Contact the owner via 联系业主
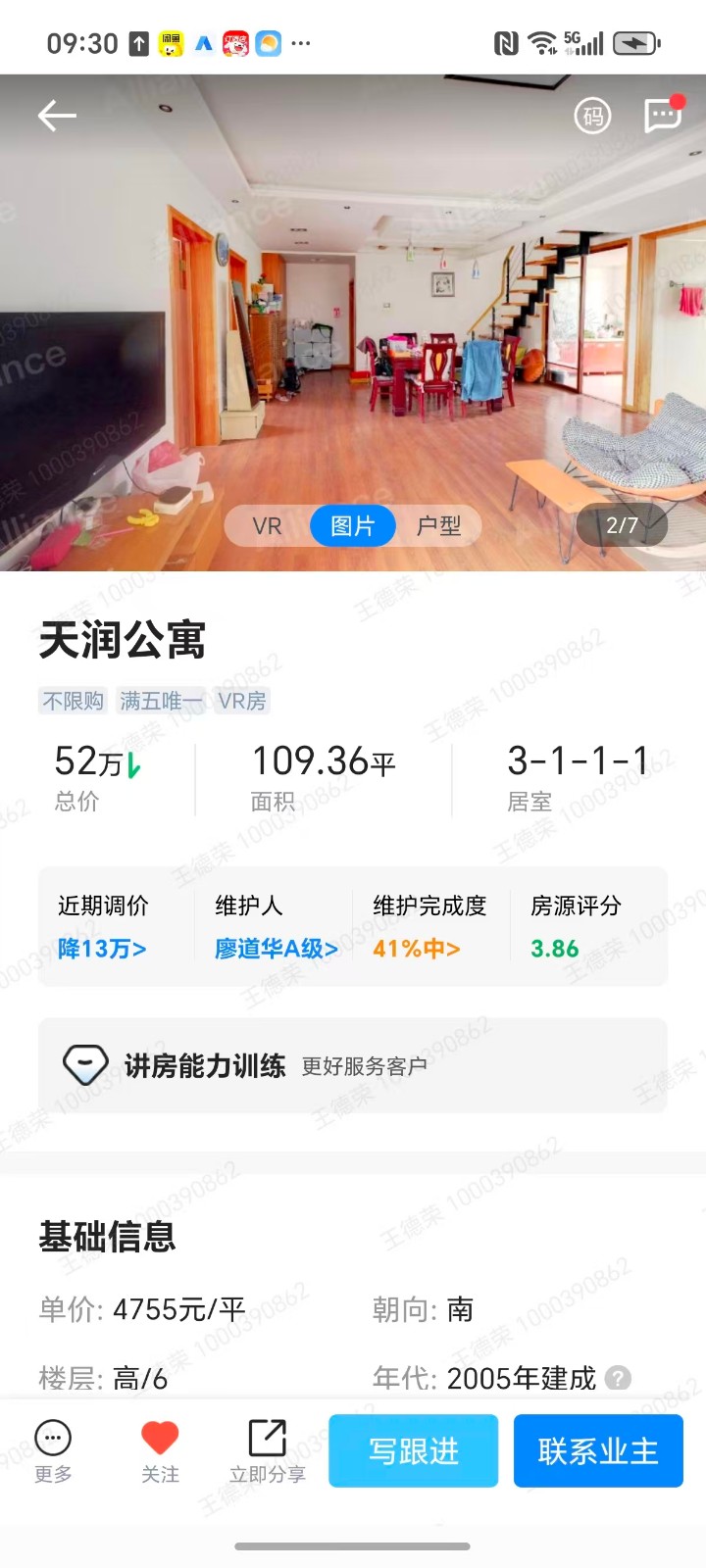Viewport: 706px width, 1568px height. (598, 1451)
